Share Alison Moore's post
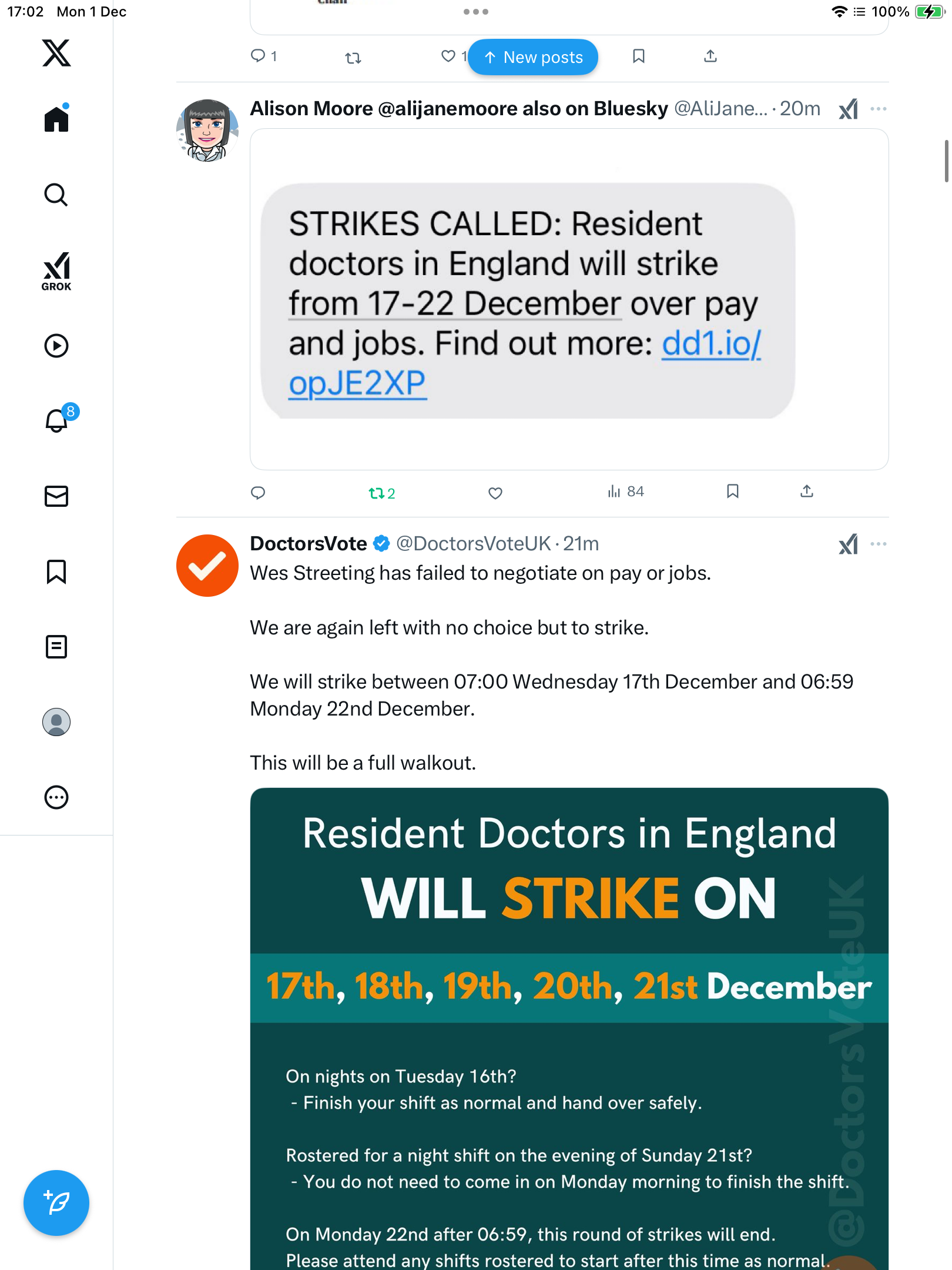952x1270 pixels. point(807,492)
